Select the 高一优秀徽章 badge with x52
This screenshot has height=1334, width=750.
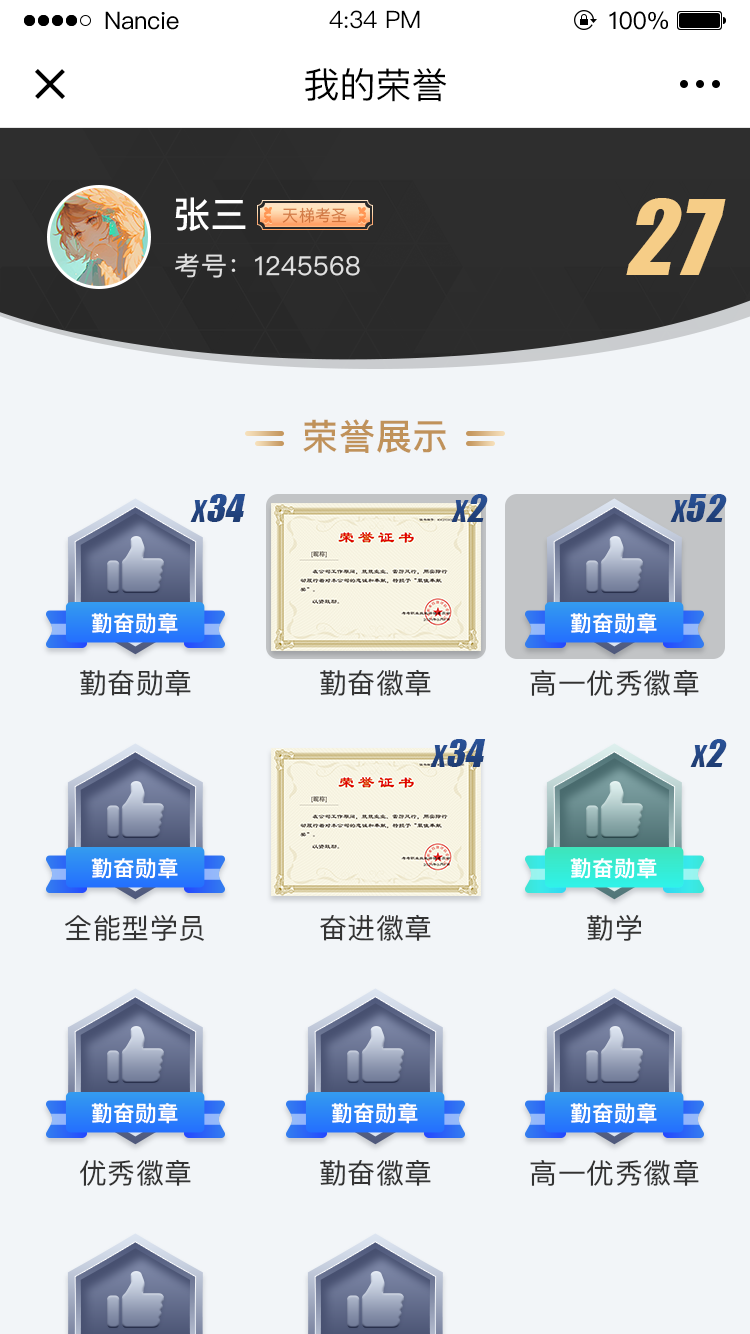(614, 580)
